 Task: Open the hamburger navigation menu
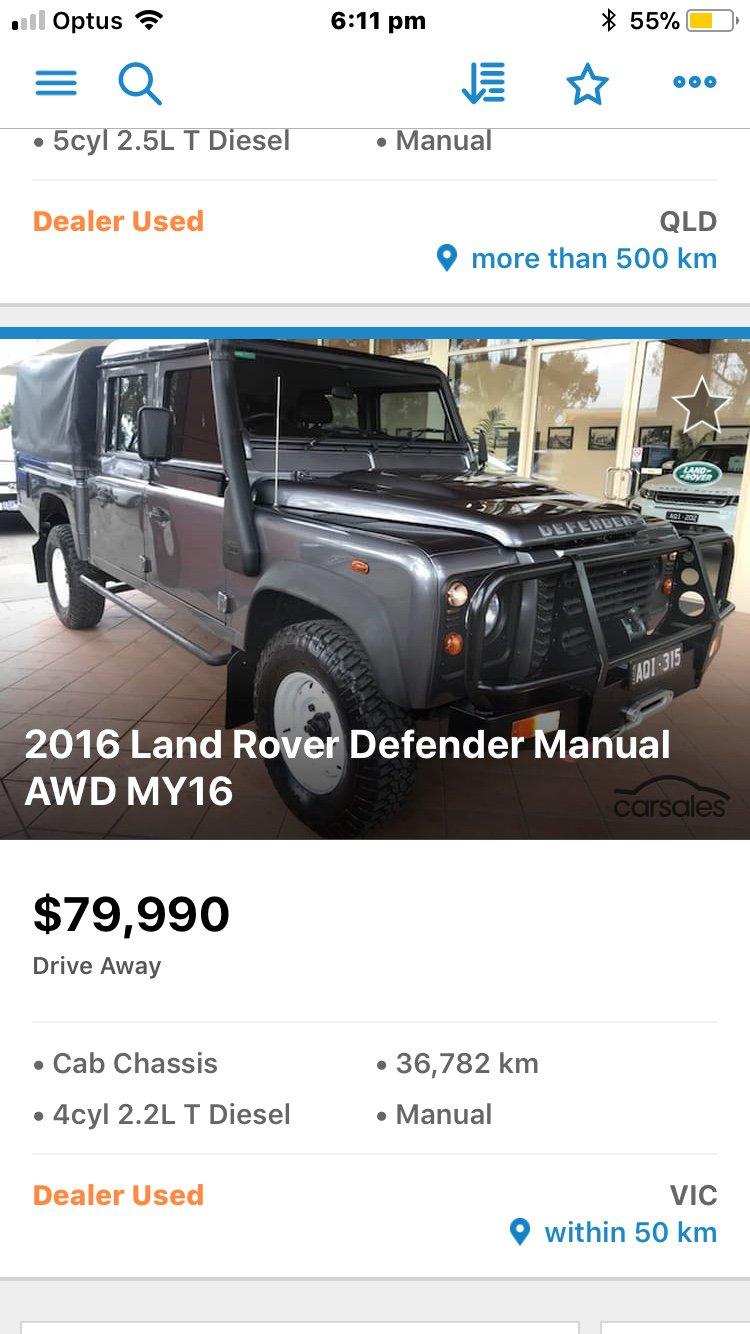[x=56, y=83]
